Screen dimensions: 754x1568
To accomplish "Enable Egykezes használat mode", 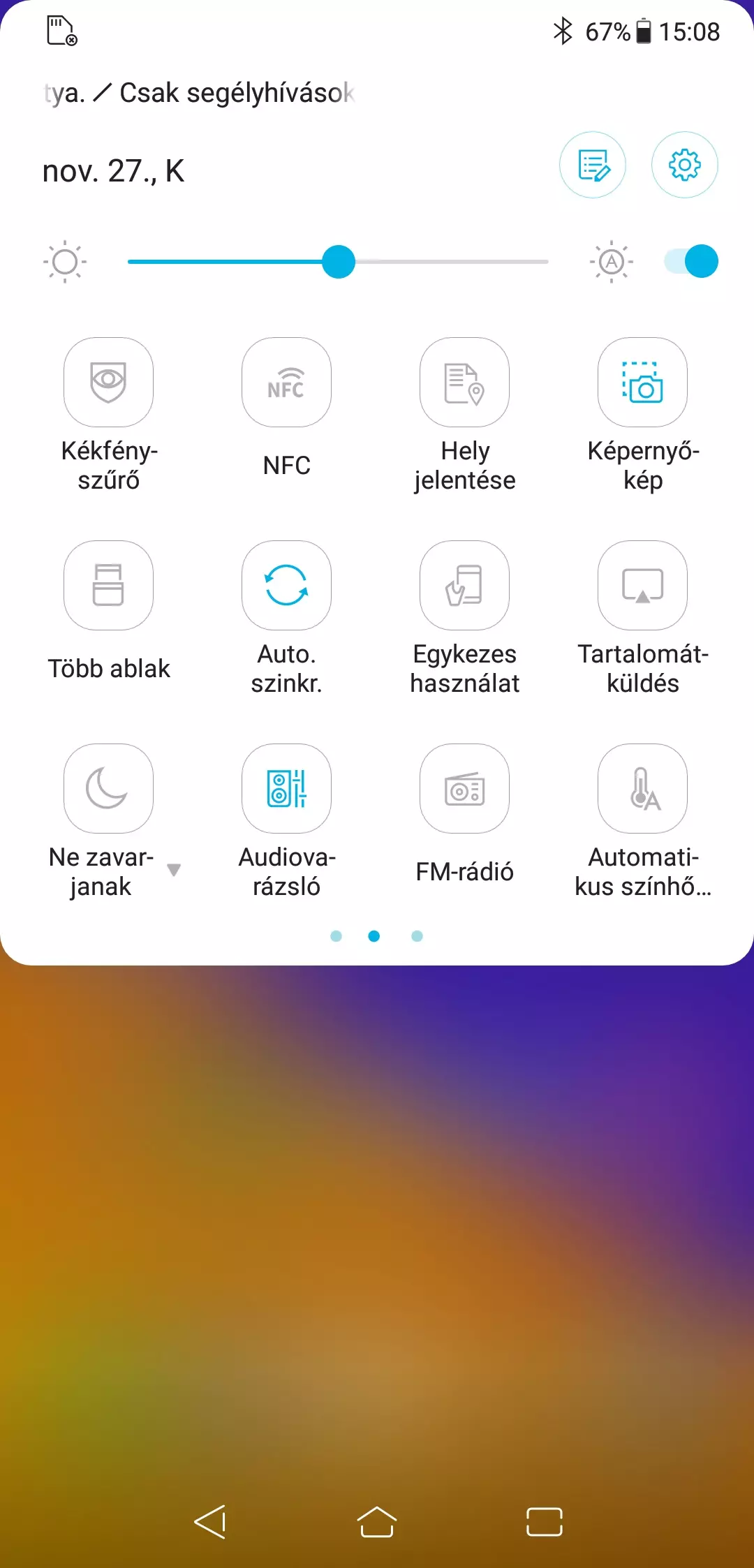I will coord(464,586).
